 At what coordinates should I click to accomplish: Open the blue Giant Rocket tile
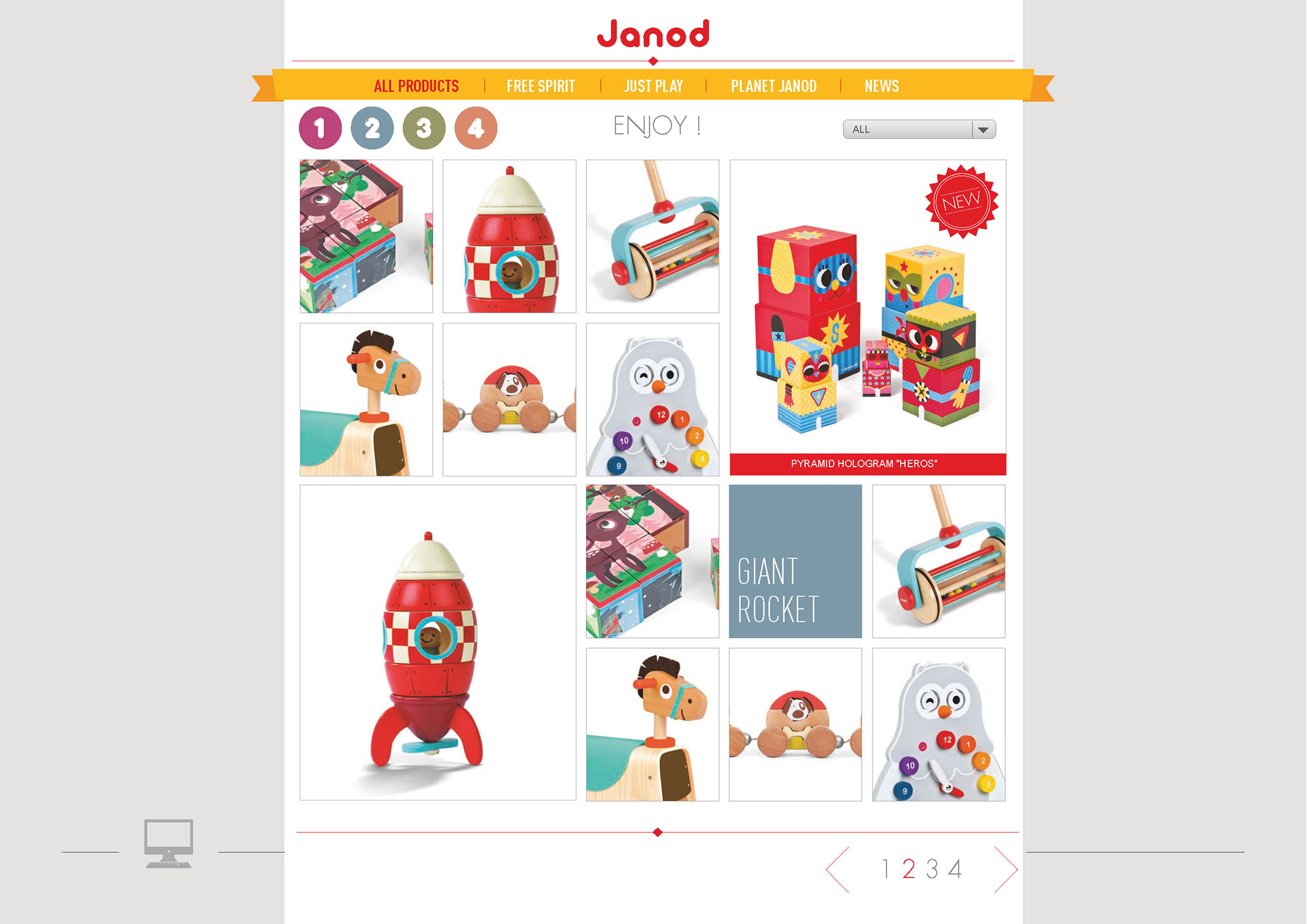click(x=795, y=561)
